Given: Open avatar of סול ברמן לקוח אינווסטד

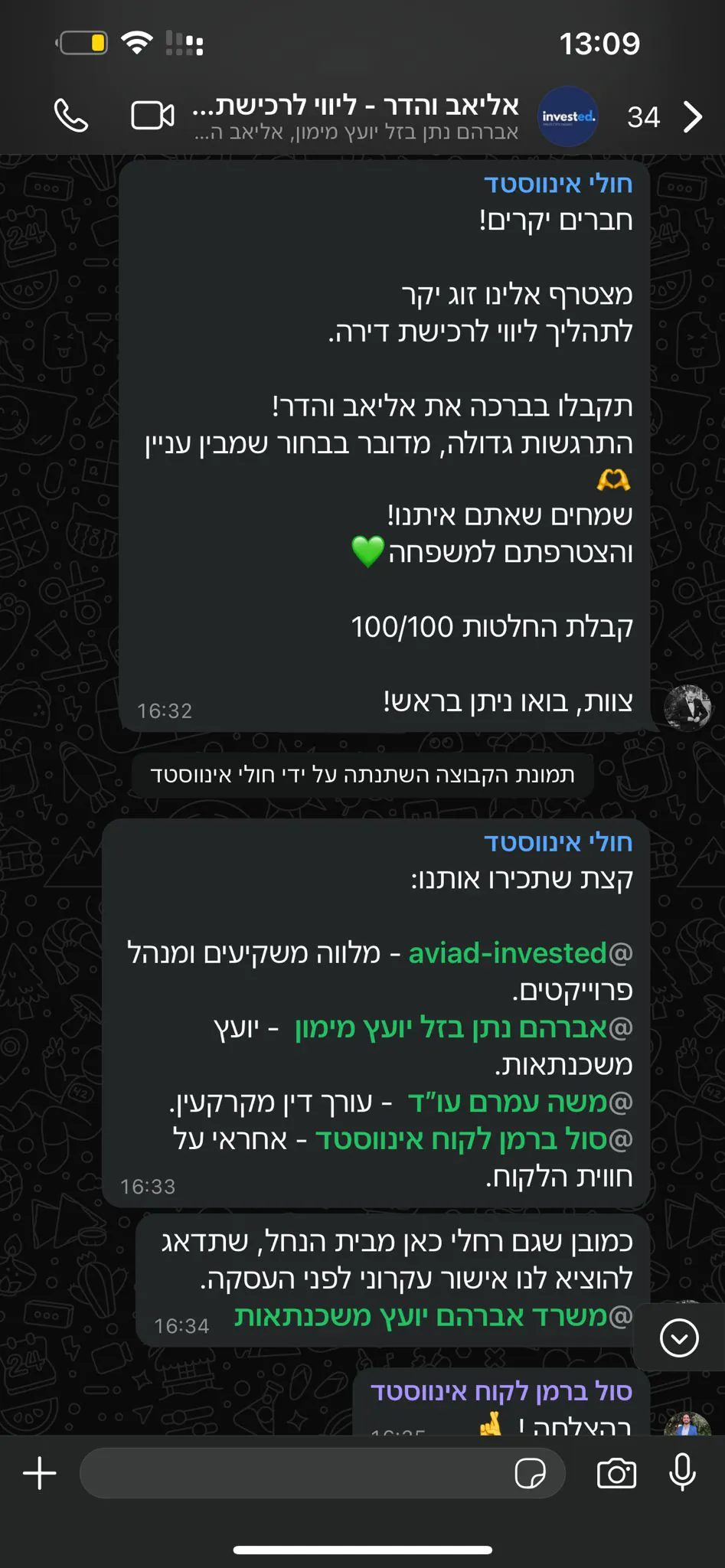Looking at the screenshot, I should tap(687, 1423).
